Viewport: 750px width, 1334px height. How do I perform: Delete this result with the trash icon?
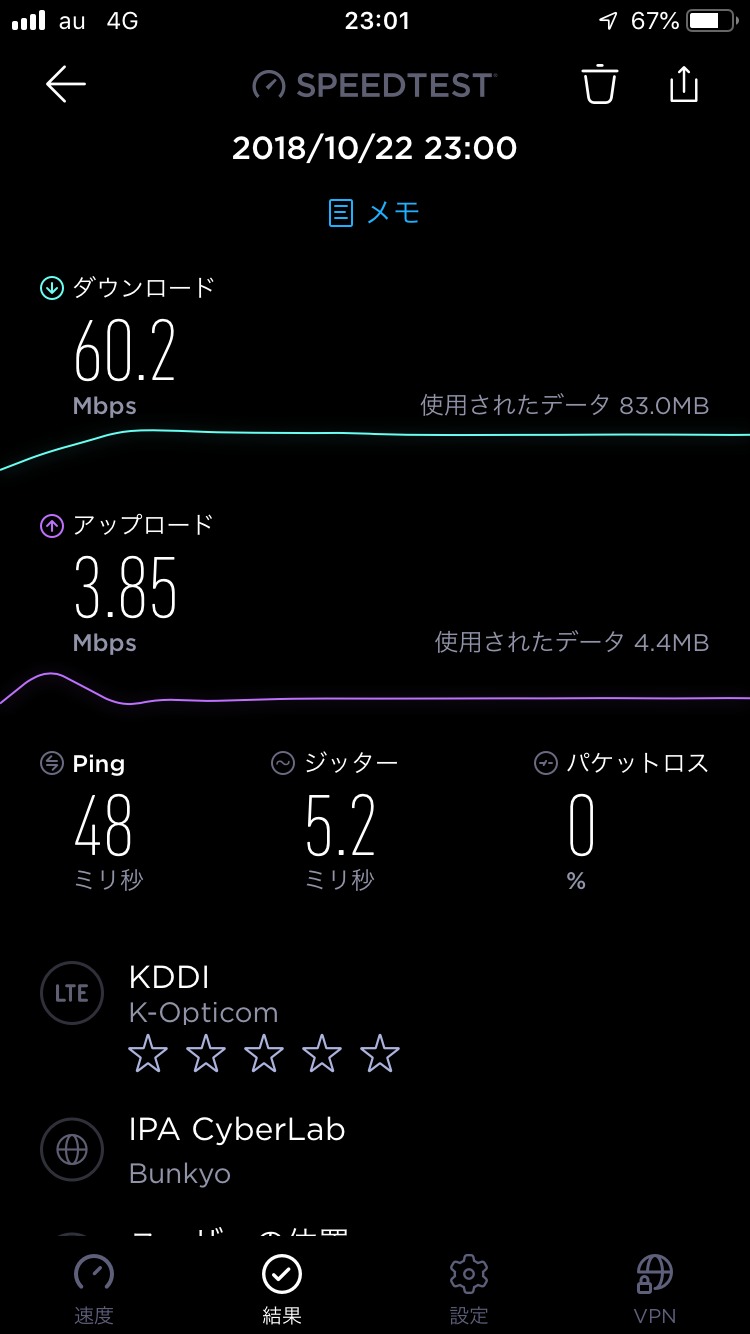click(600, 85)
